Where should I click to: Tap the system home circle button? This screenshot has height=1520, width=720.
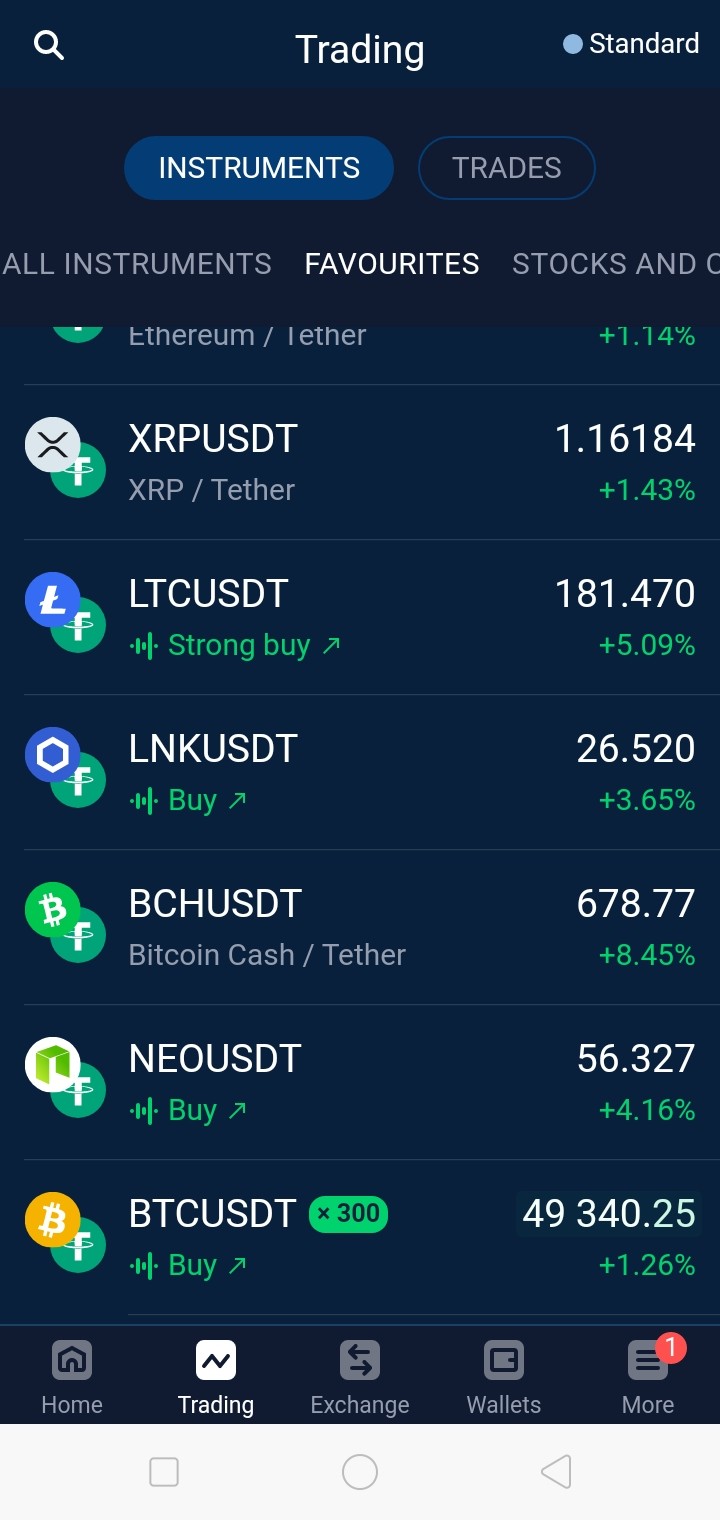[360, 1472]
